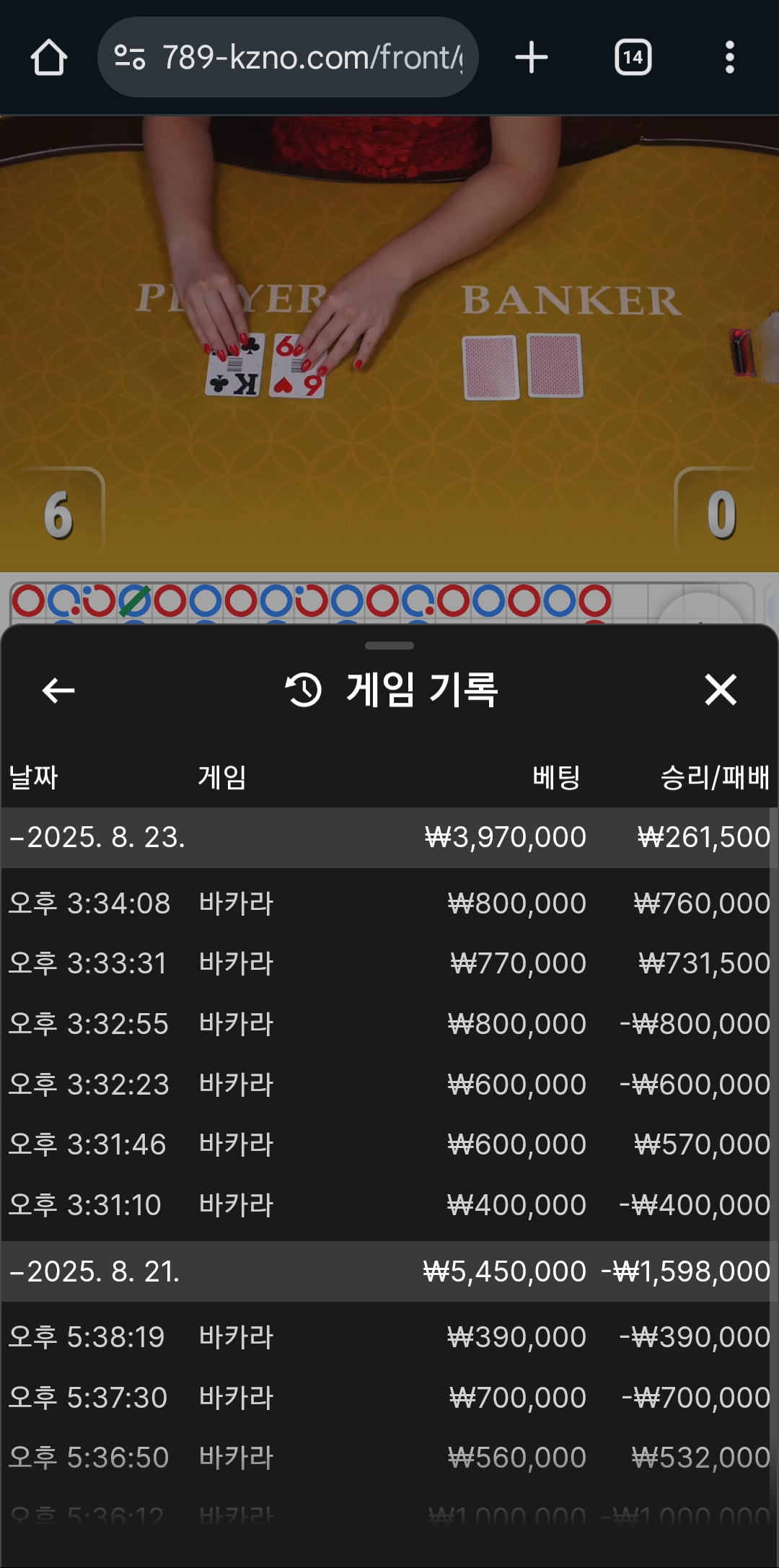Tap the address bar showing 789-kzno.com
The image size is (779, 1568).
288,57
